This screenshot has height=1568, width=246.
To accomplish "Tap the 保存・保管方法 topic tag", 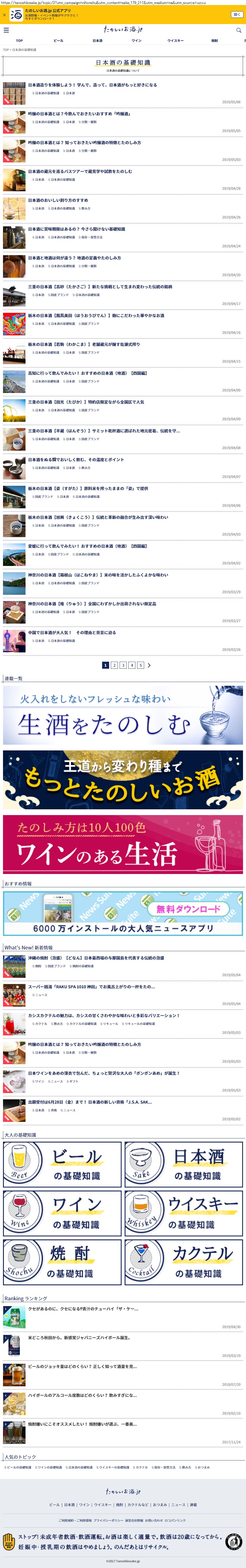I will tap(165, 1467).
